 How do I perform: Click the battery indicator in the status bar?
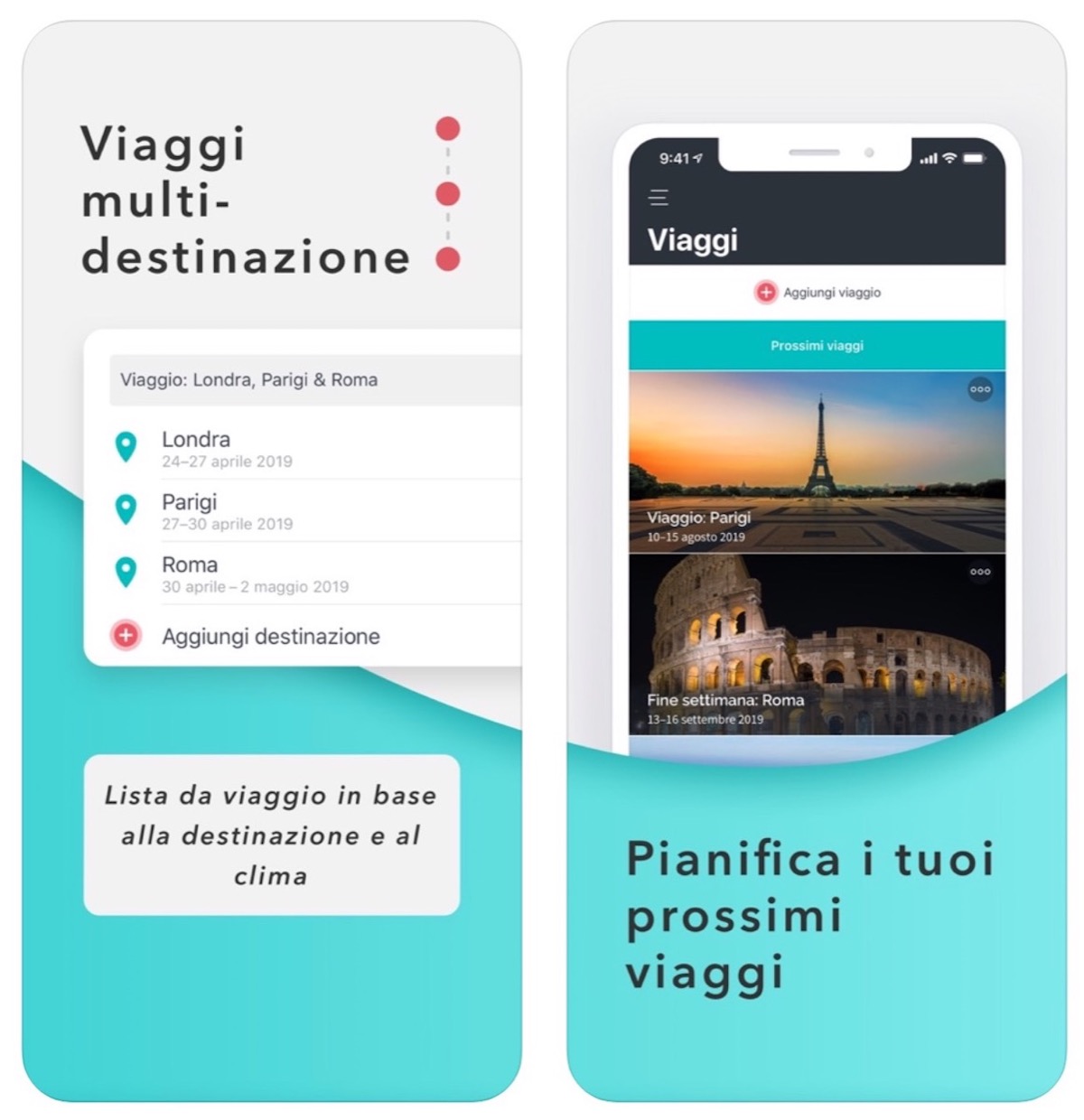tap(976, 156)
